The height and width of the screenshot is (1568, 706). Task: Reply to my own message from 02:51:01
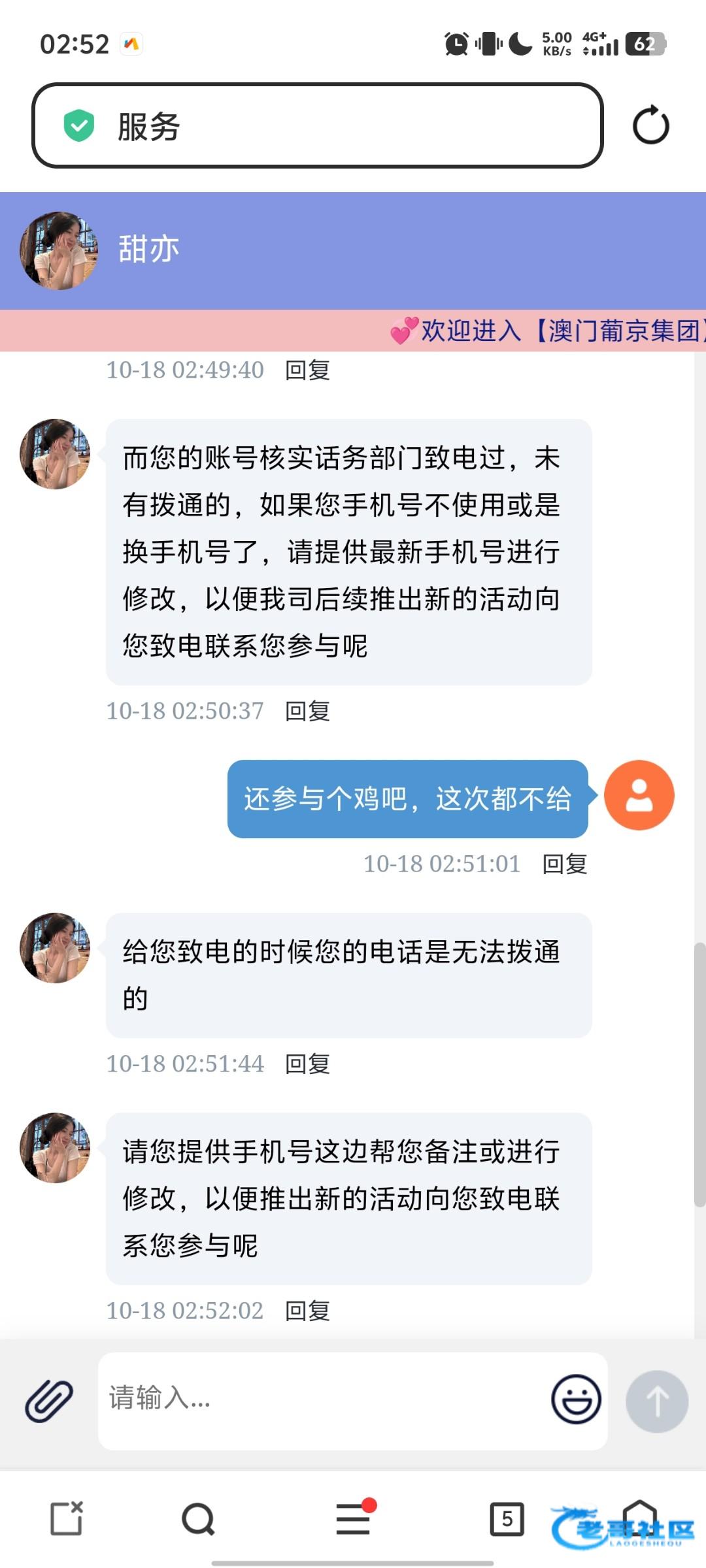pyautogui.click(x=565, y=864)
